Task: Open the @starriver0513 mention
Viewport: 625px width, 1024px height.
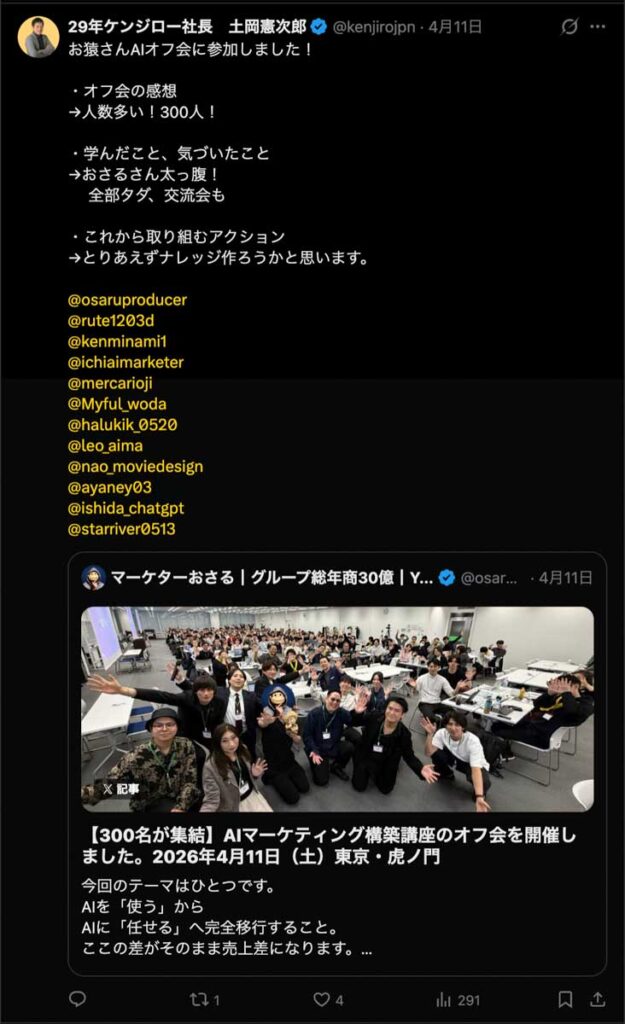Action: click(121, 530)
